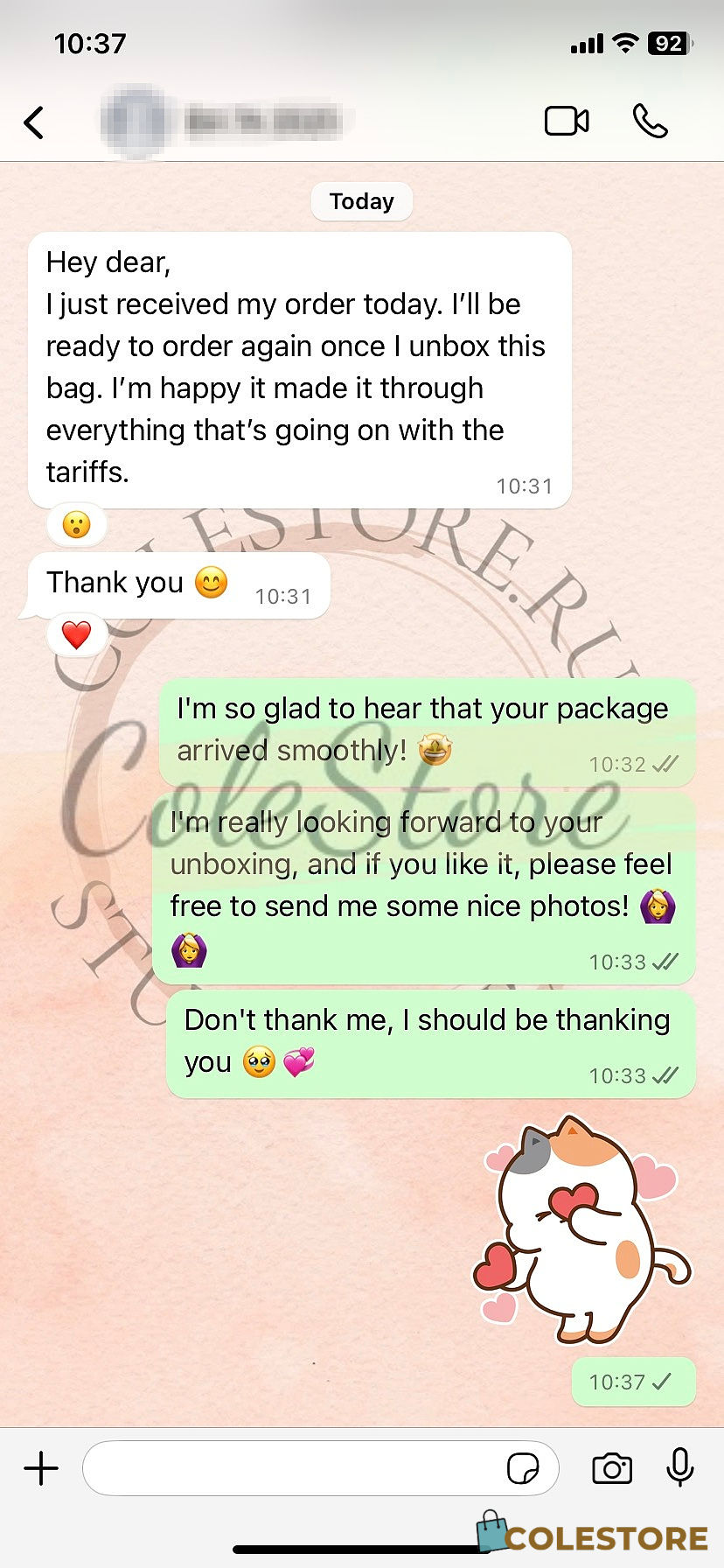Go back to the chat list
The image size is (724, 1568).
(x=34, y=122)
